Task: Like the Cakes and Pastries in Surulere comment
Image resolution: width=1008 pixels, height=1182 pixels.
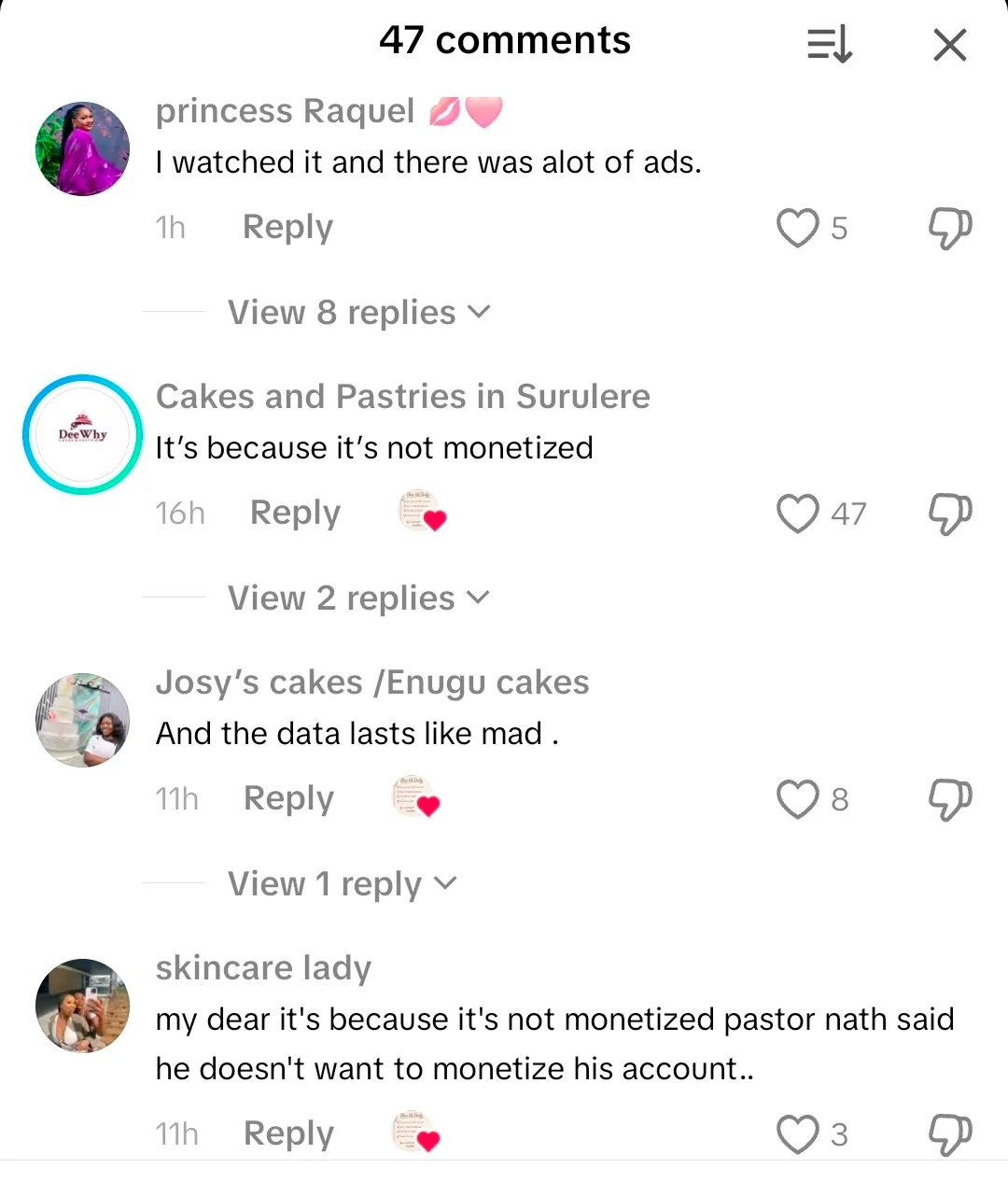Action: pyautogui.click(x=798, y=514)
